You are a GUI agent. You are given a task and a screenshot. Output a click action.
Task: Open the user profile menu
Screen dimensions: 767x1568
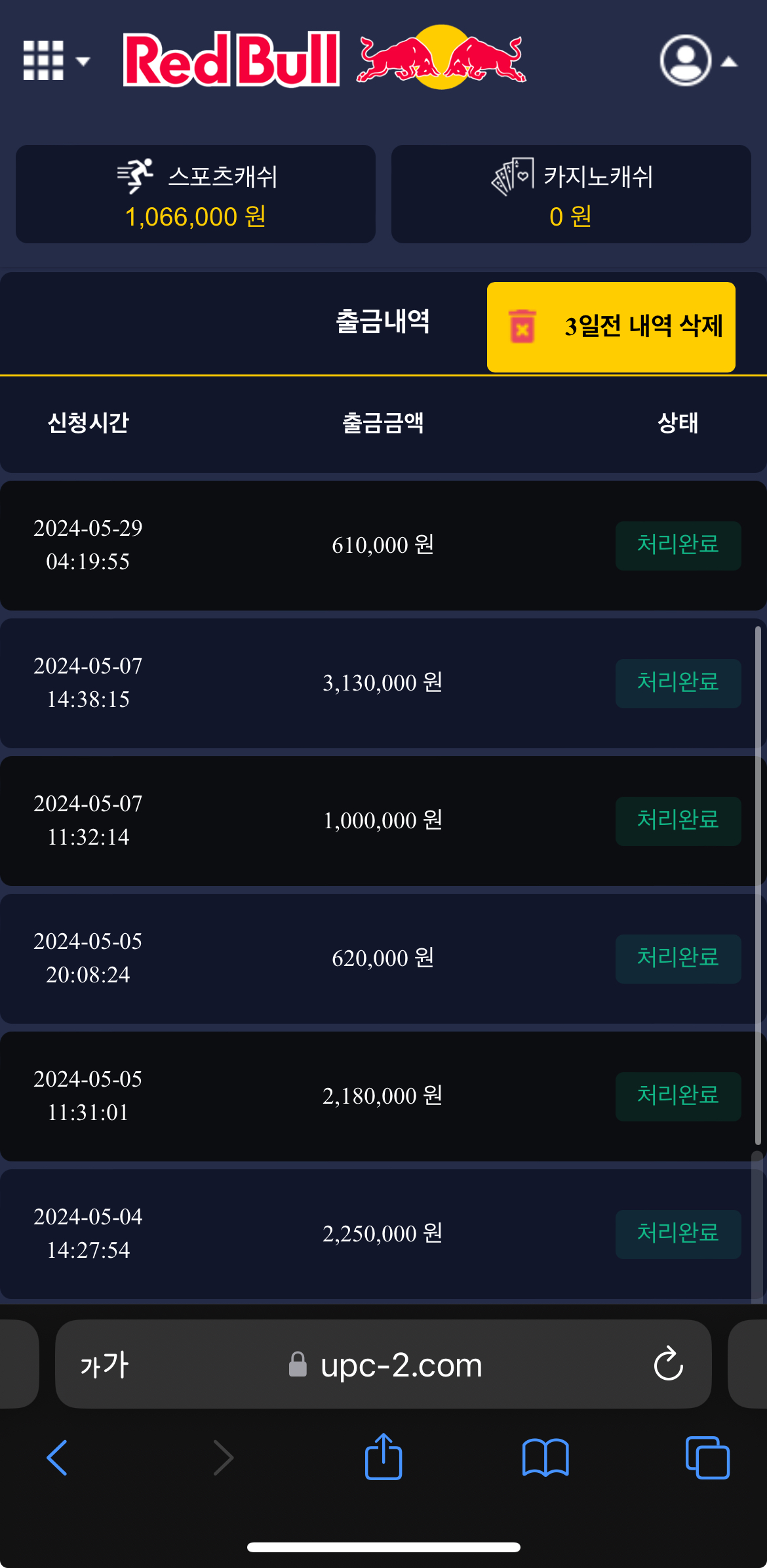[x=698, y=61]
